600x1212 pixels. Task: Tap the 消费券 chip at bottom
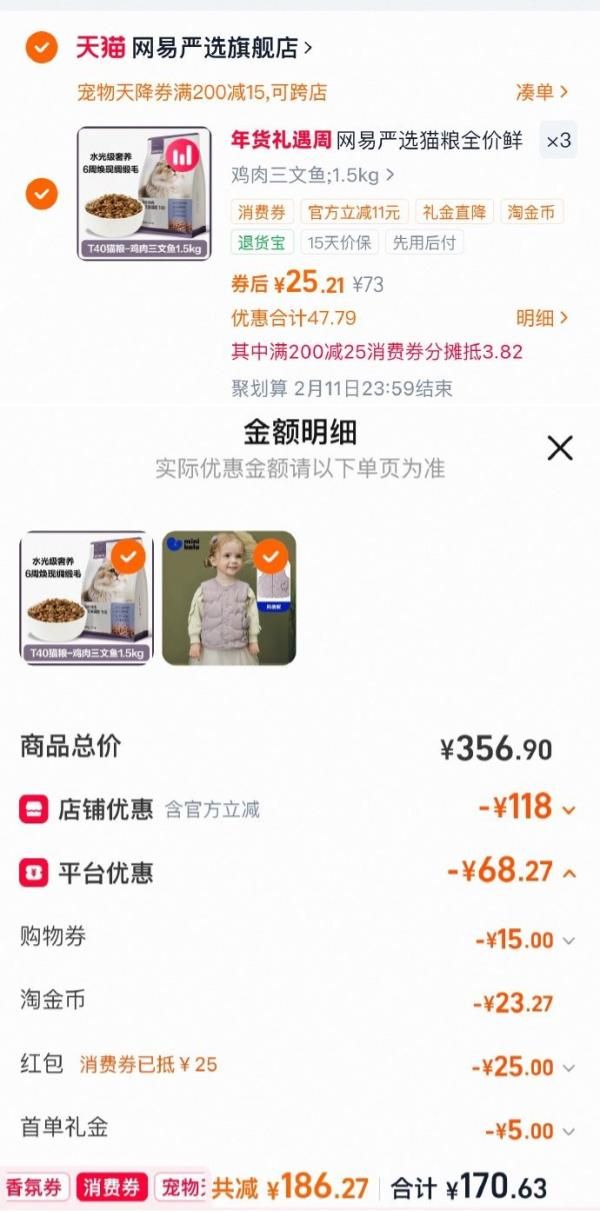tap(112, 1188)
